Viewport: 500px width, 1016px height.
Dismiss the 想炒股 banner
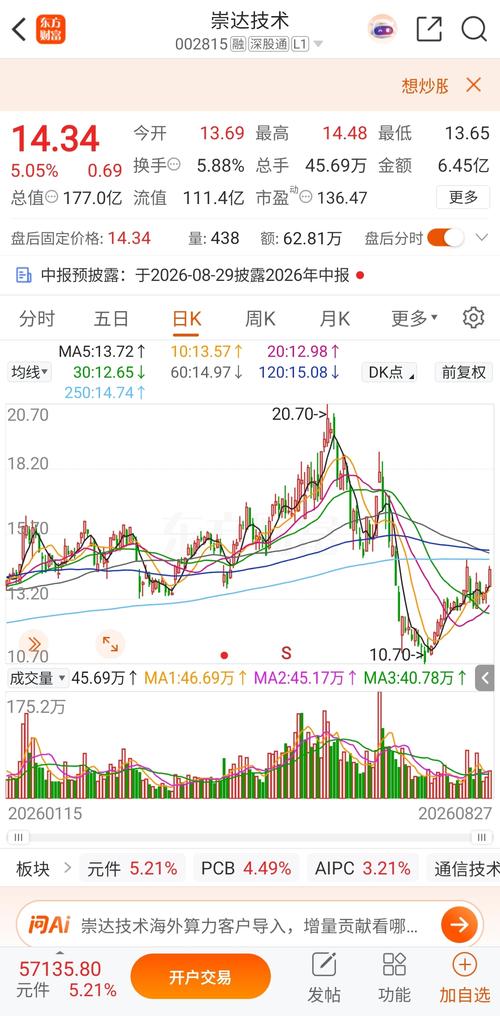pyautogui.click(x=474, y=85)
